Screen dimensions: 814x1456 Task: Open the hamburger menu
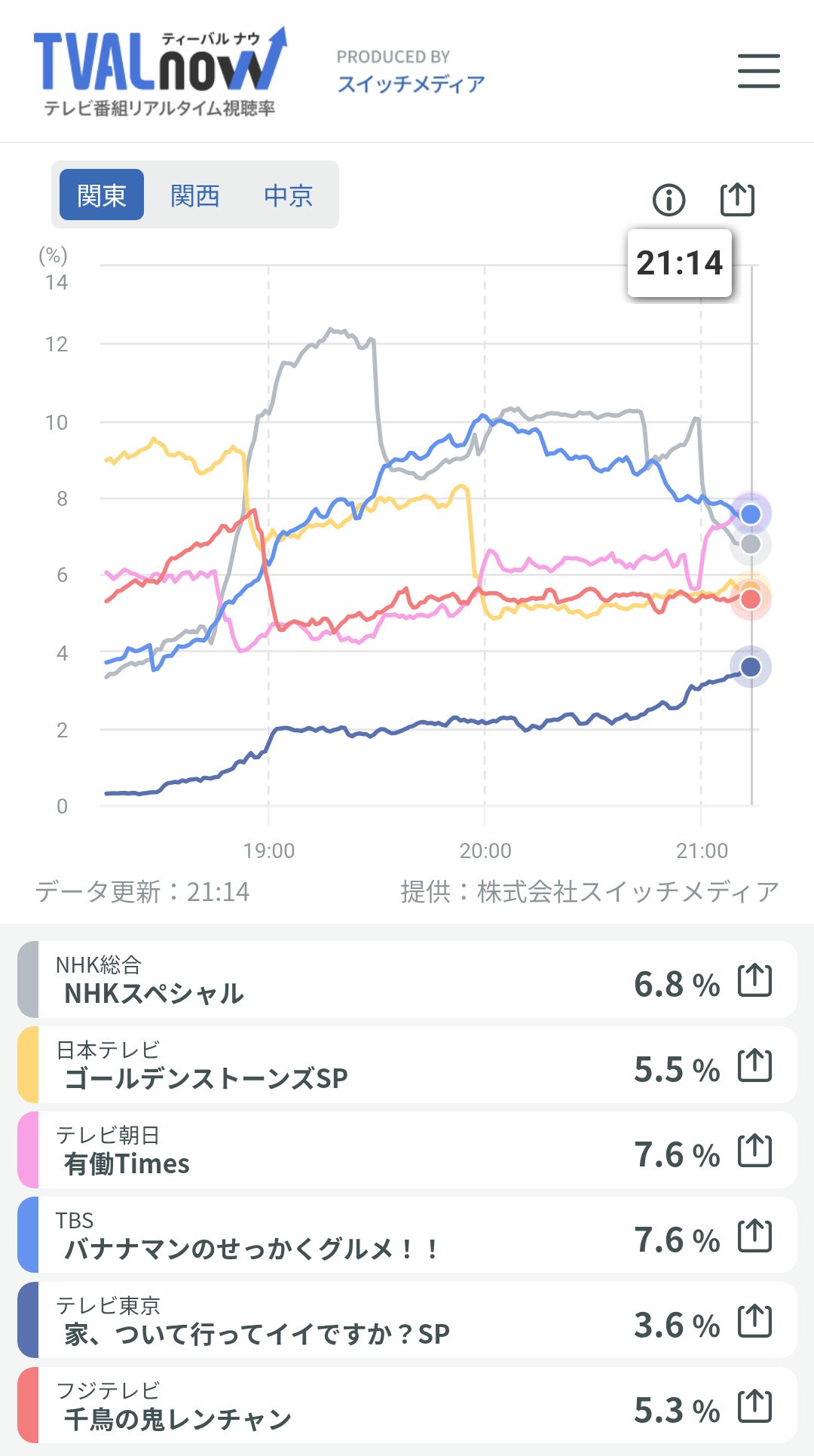point(758,71)
